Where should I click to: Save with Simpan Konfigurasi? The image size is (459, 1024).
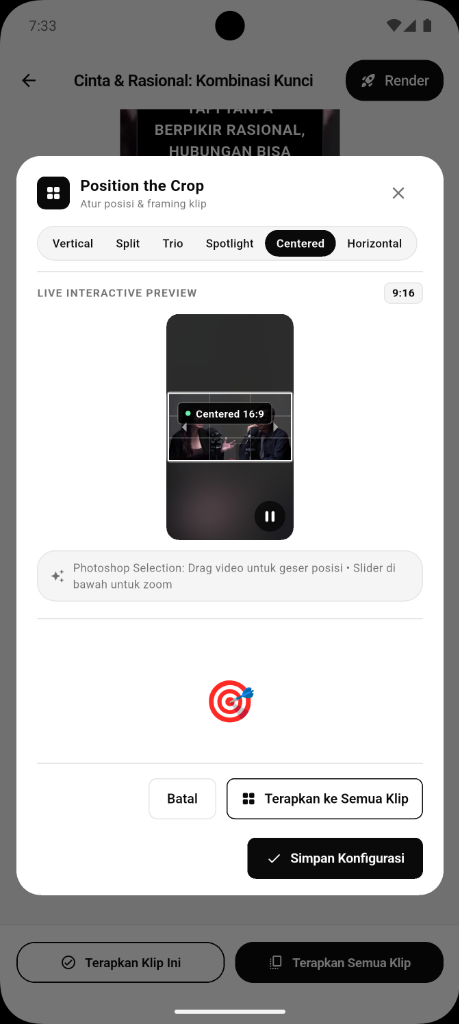tap(335, 858)
